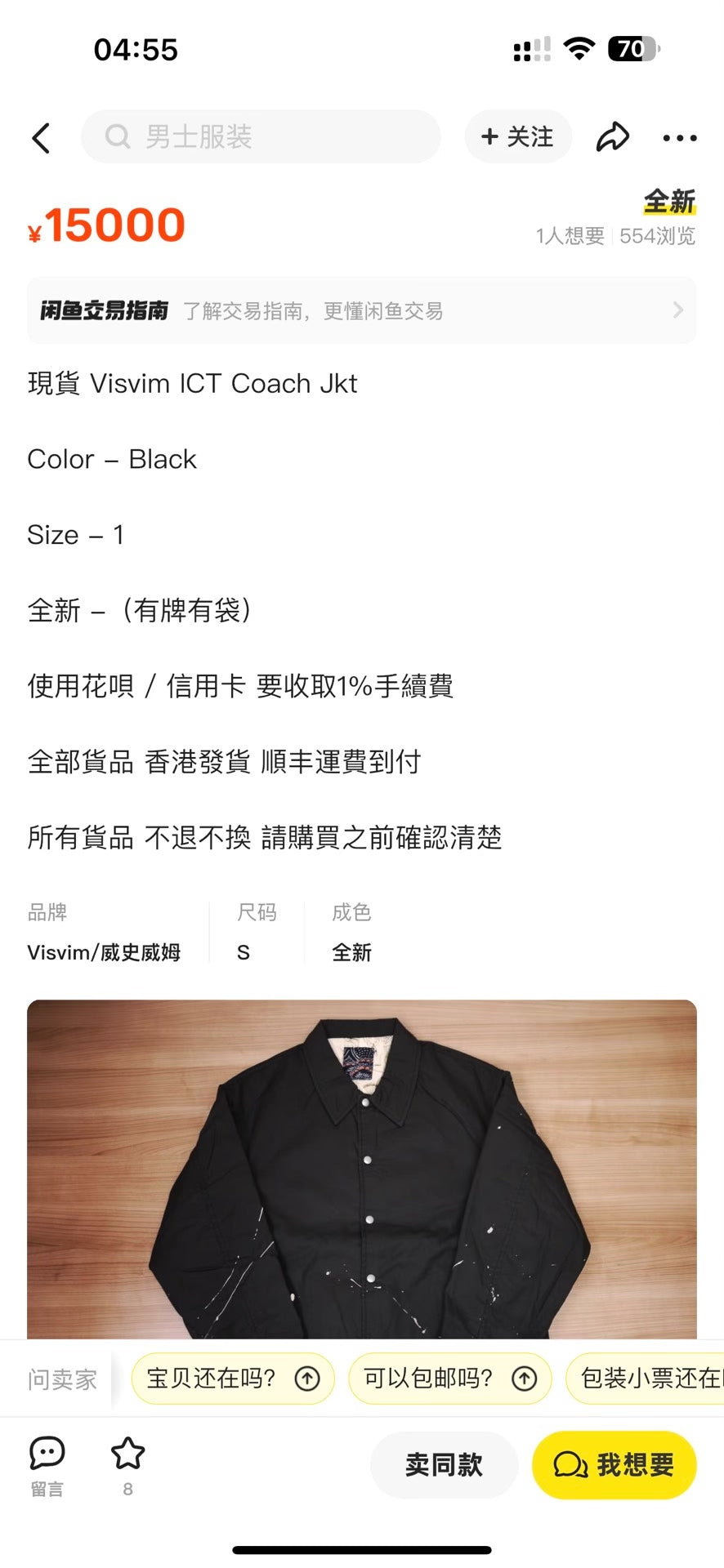Open 留言 comments
Viewport: 724px width, 1568px height.
pyautogui.click(x=47, y=1466)
